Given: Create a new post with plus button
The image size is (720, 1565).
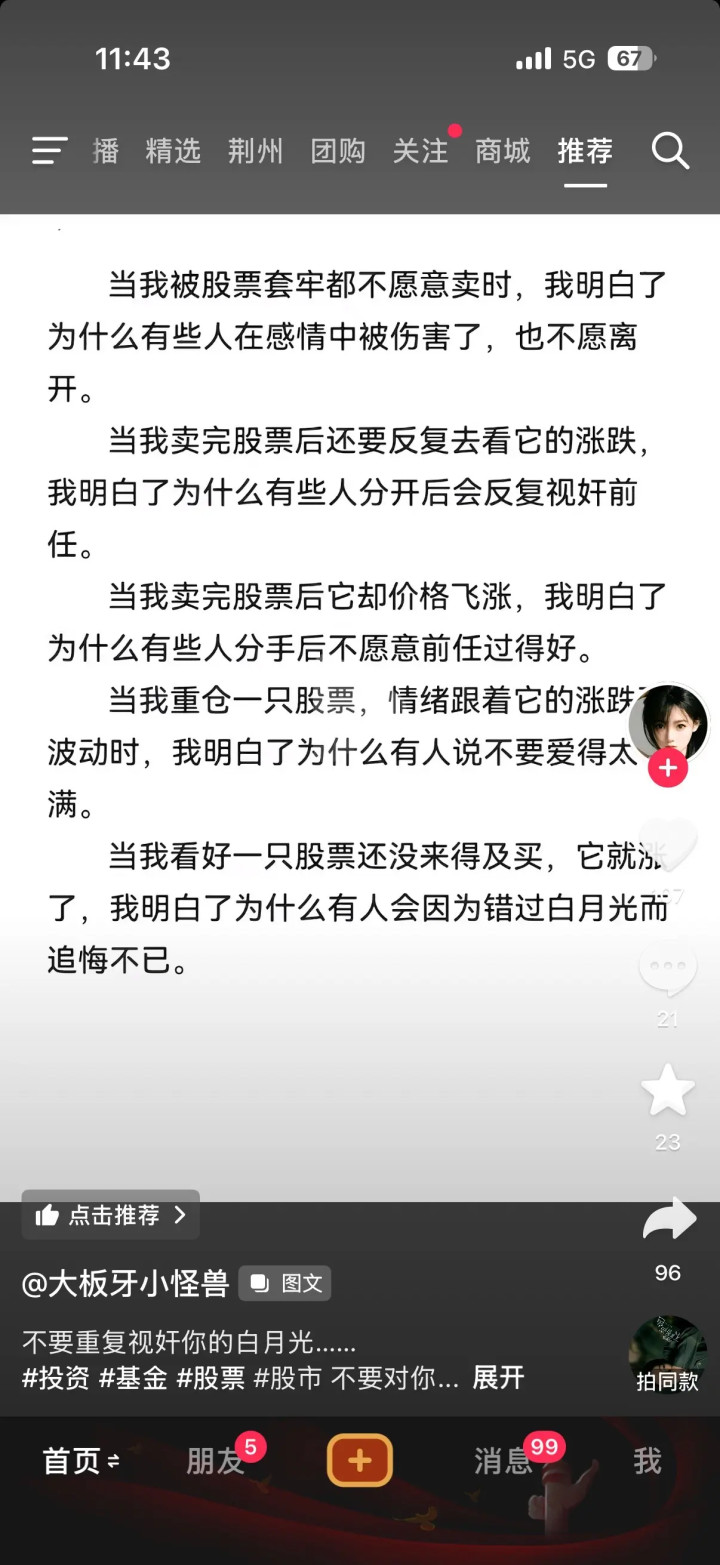Looking at the screenshot, I should click(x=360, y=1461).
